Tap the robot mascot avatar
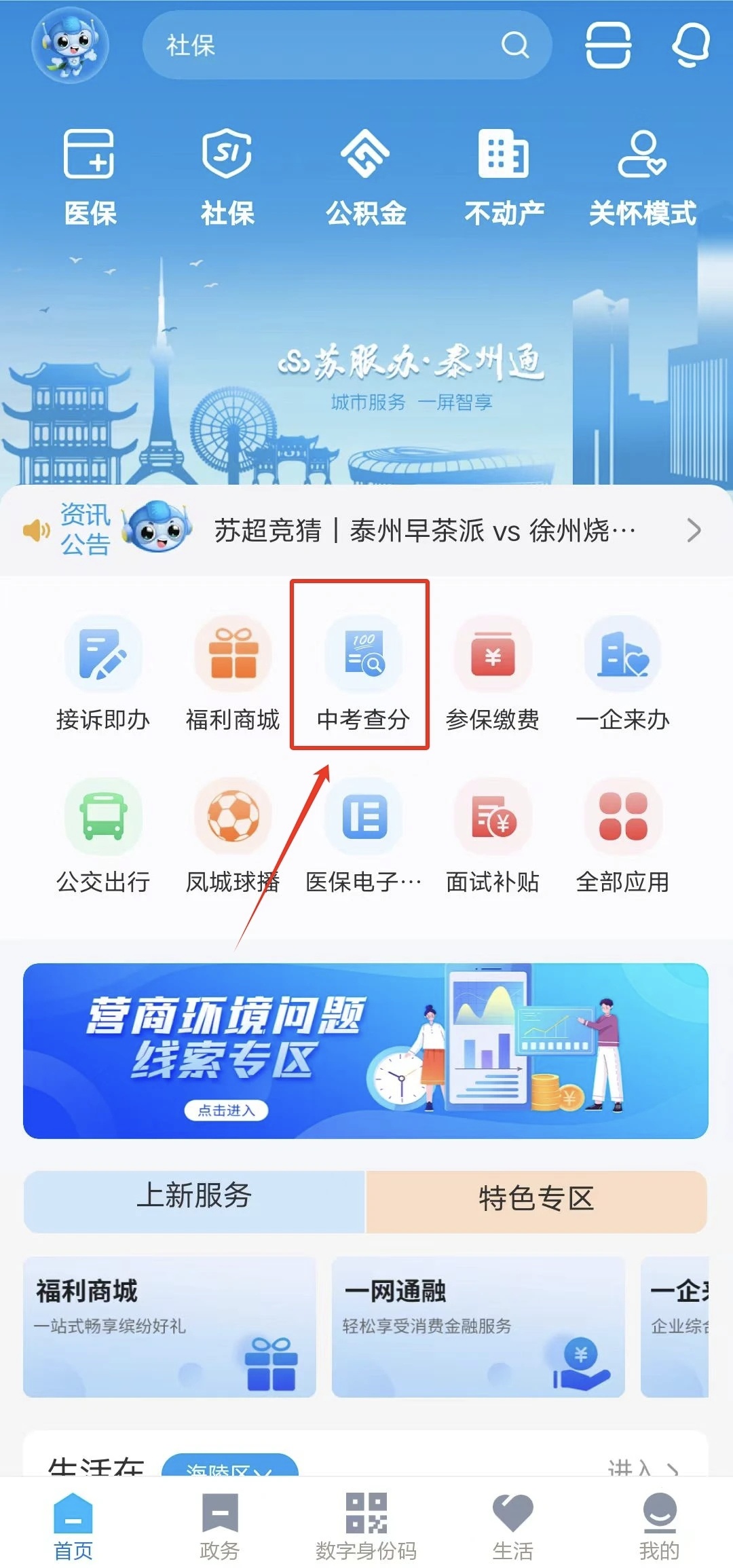 [70, 45]
